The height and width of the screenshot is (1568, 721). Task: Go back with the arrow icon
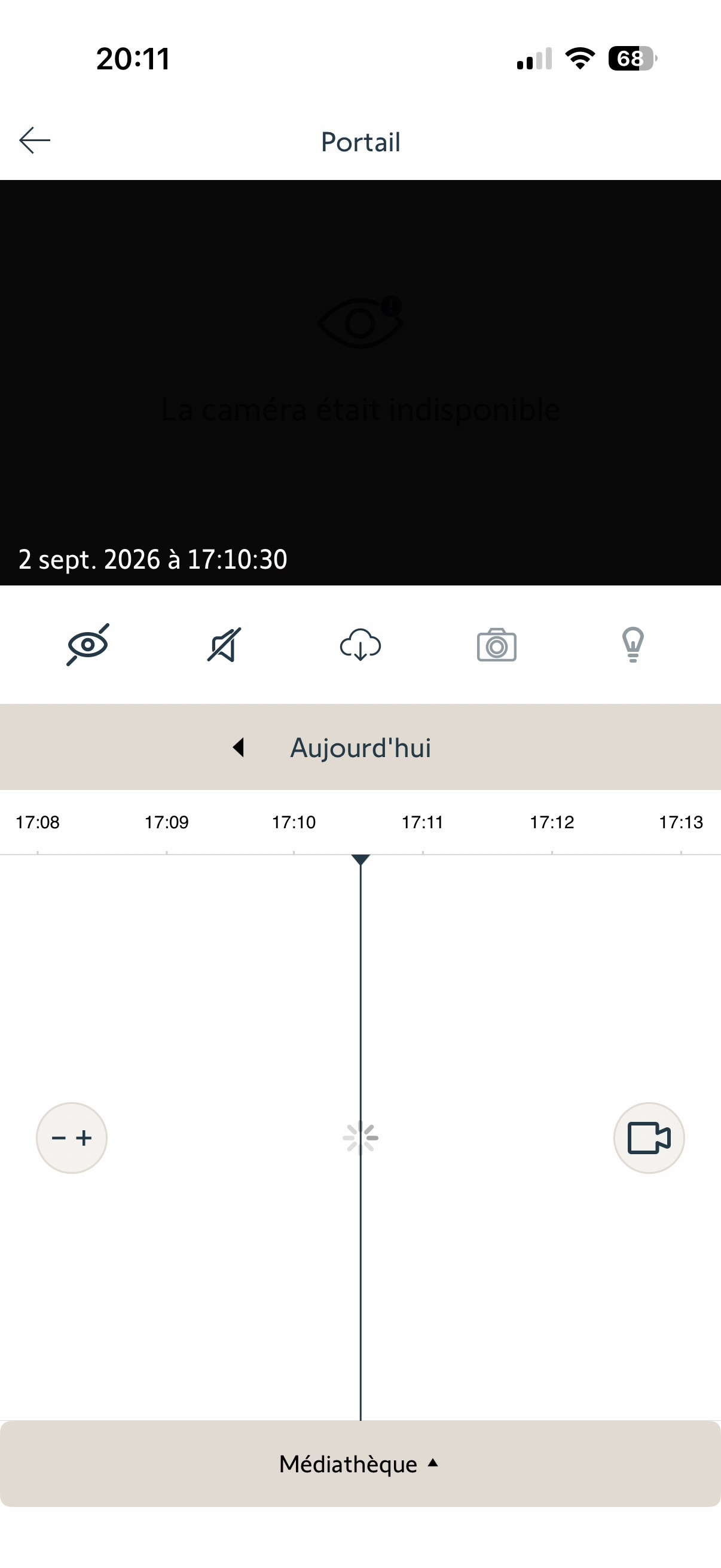coord(35,141)
